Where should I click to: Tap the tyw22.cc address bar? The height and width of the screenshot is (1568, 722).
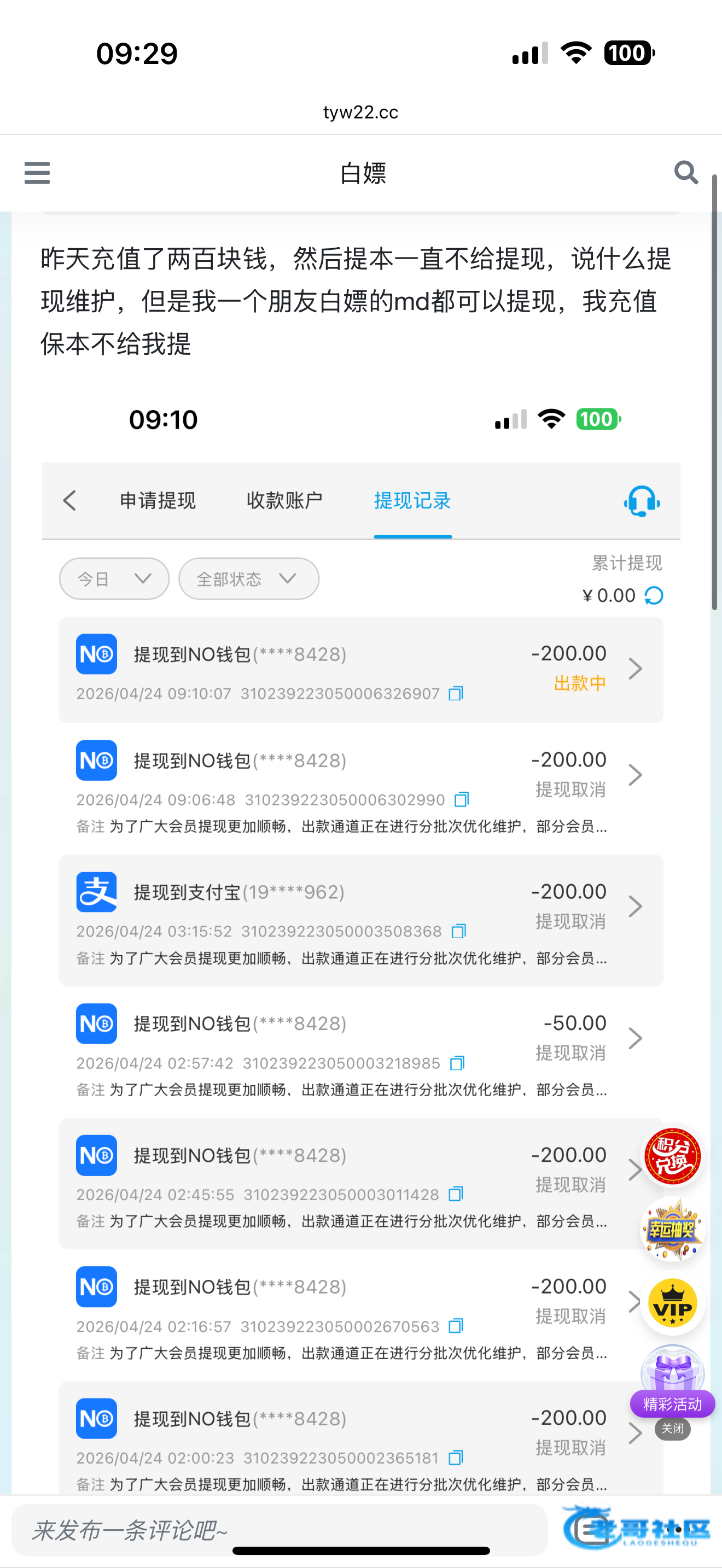360,112
